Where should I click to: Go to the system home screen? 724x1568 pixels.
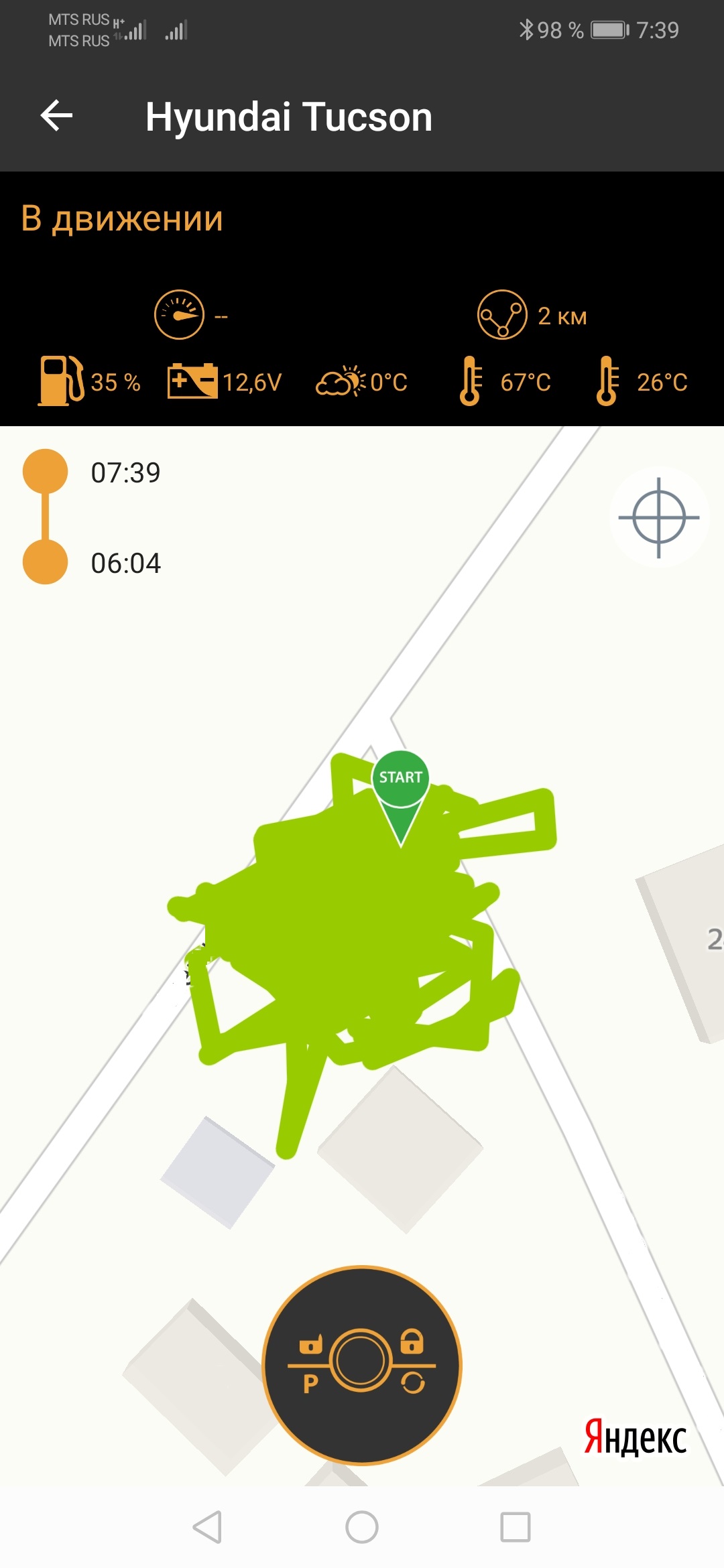click(362, 1528)
